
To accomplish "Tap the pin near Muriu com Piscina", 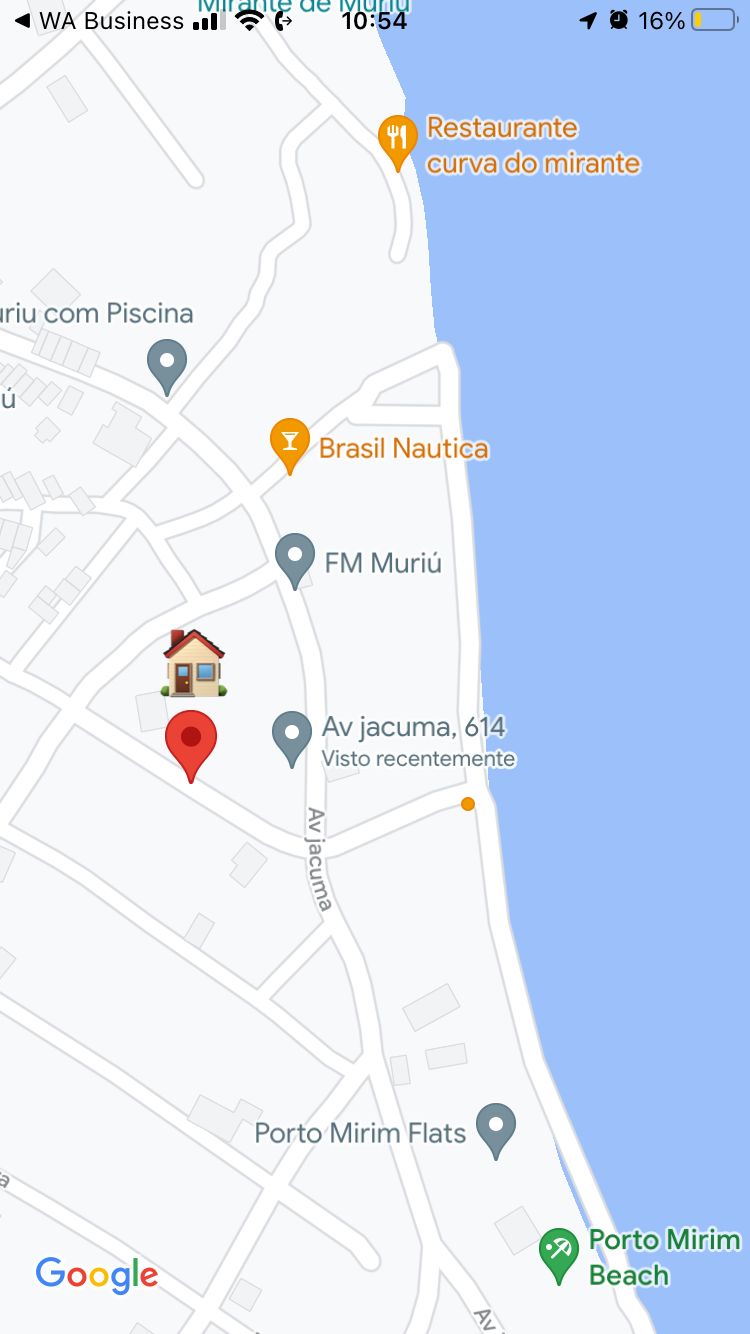I will [167, 363].
